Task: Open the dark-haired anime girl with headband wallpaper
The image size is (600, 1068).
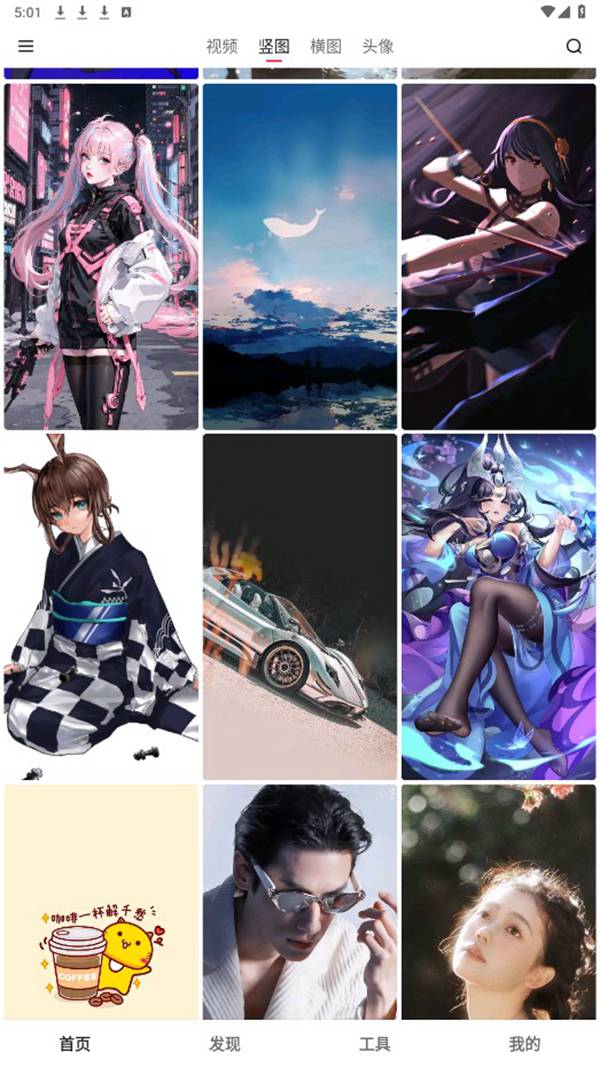Action: tap(498, 256)
